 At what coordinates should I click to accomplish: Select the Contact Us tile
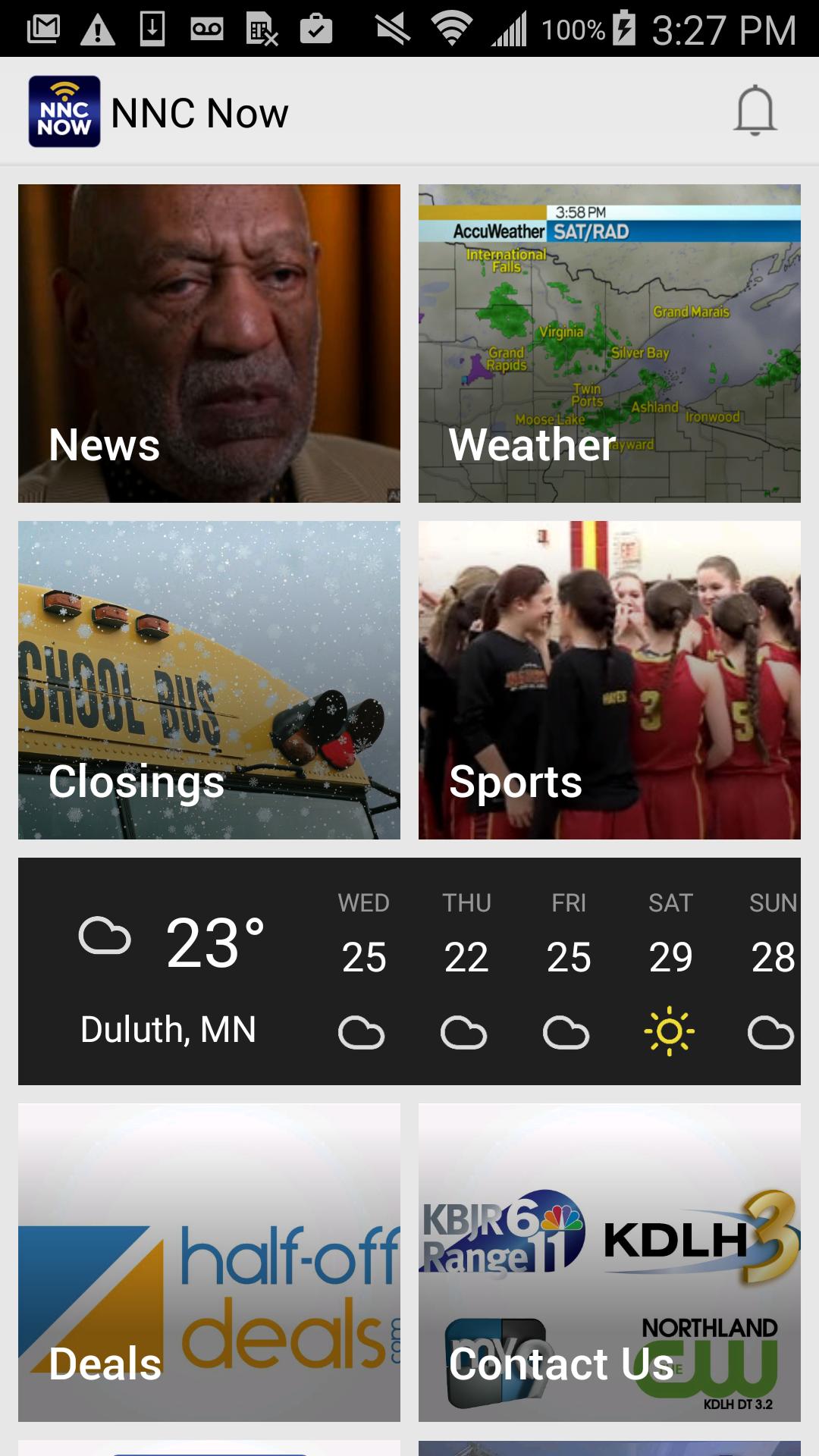click(x=610, y=1263)
